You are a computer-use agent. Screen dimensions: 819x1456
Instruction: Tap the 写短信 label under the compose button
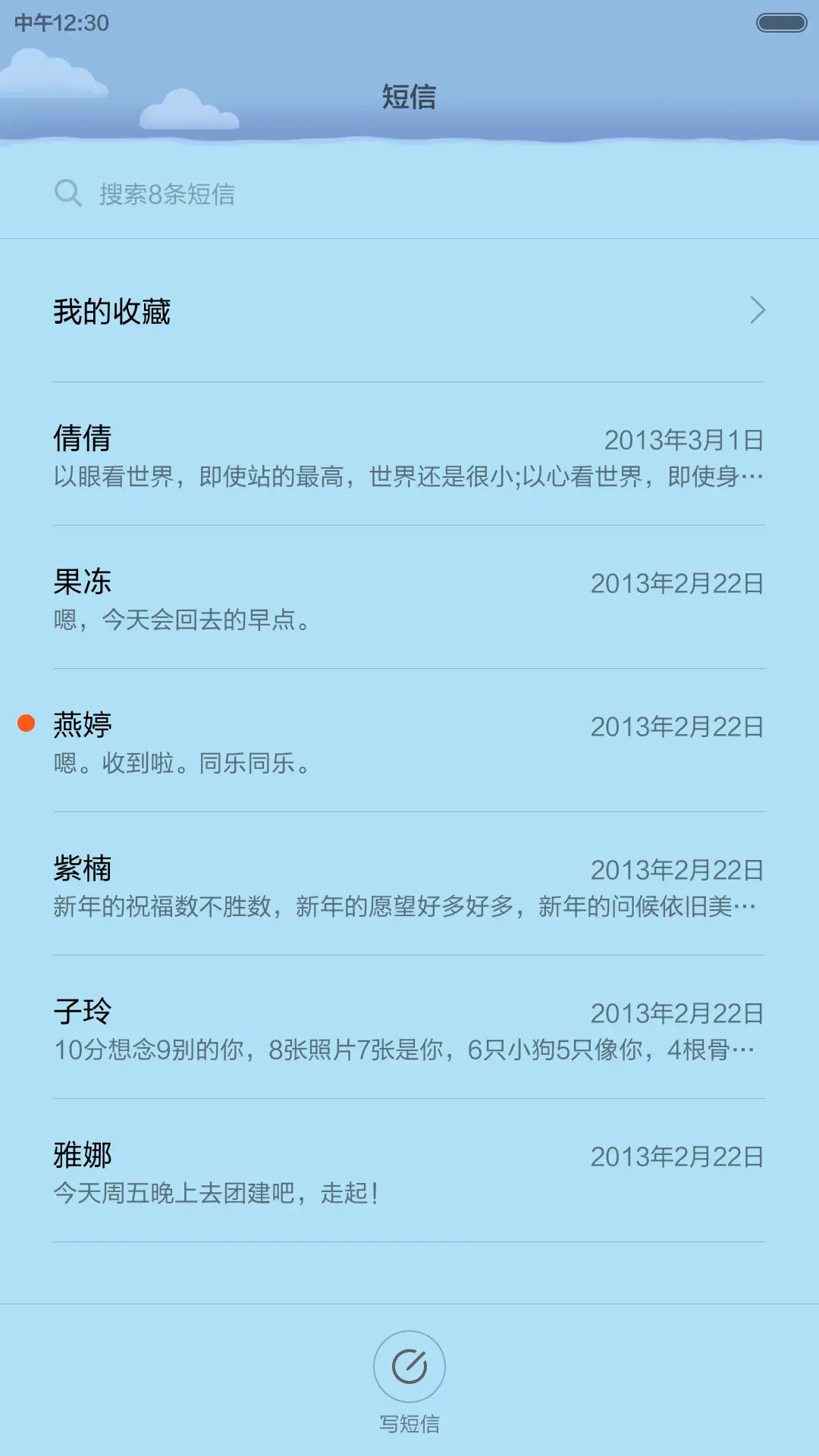409,1424
